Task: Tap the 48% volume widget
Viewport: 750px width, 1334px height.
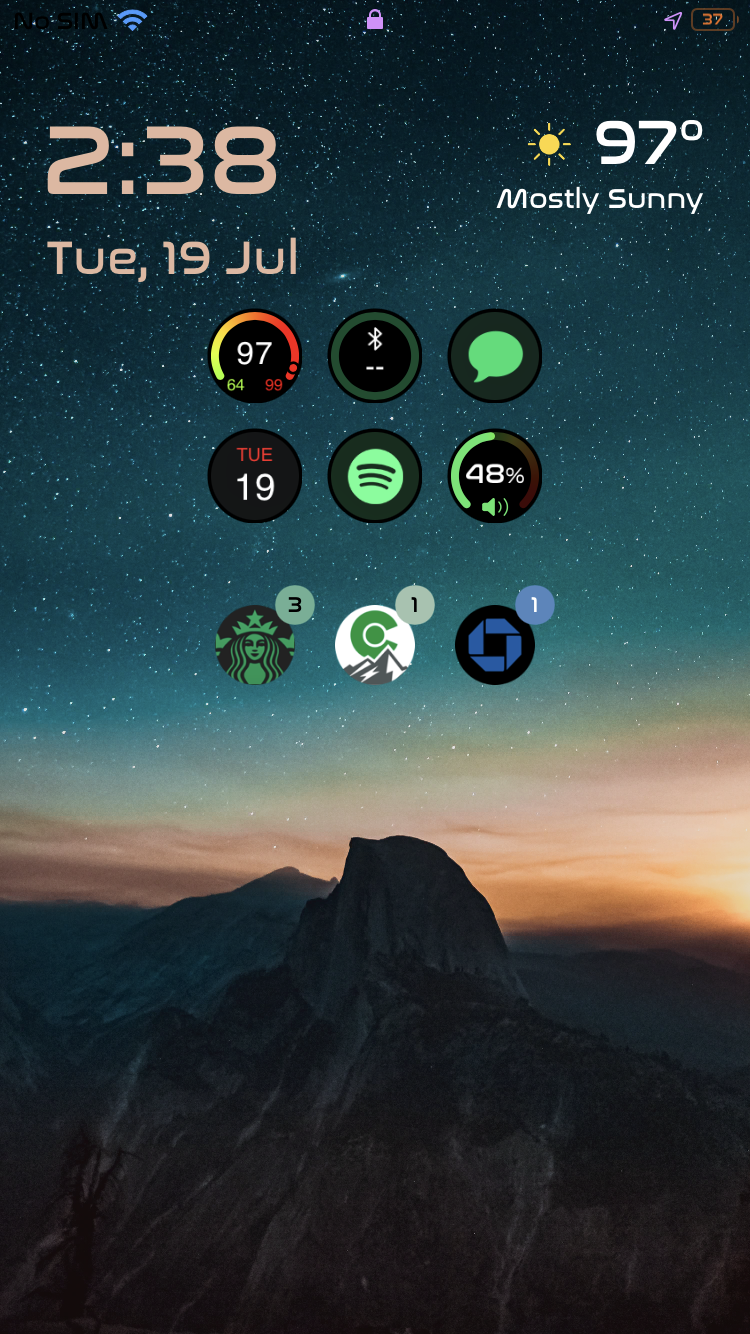Action: (495, 476)
